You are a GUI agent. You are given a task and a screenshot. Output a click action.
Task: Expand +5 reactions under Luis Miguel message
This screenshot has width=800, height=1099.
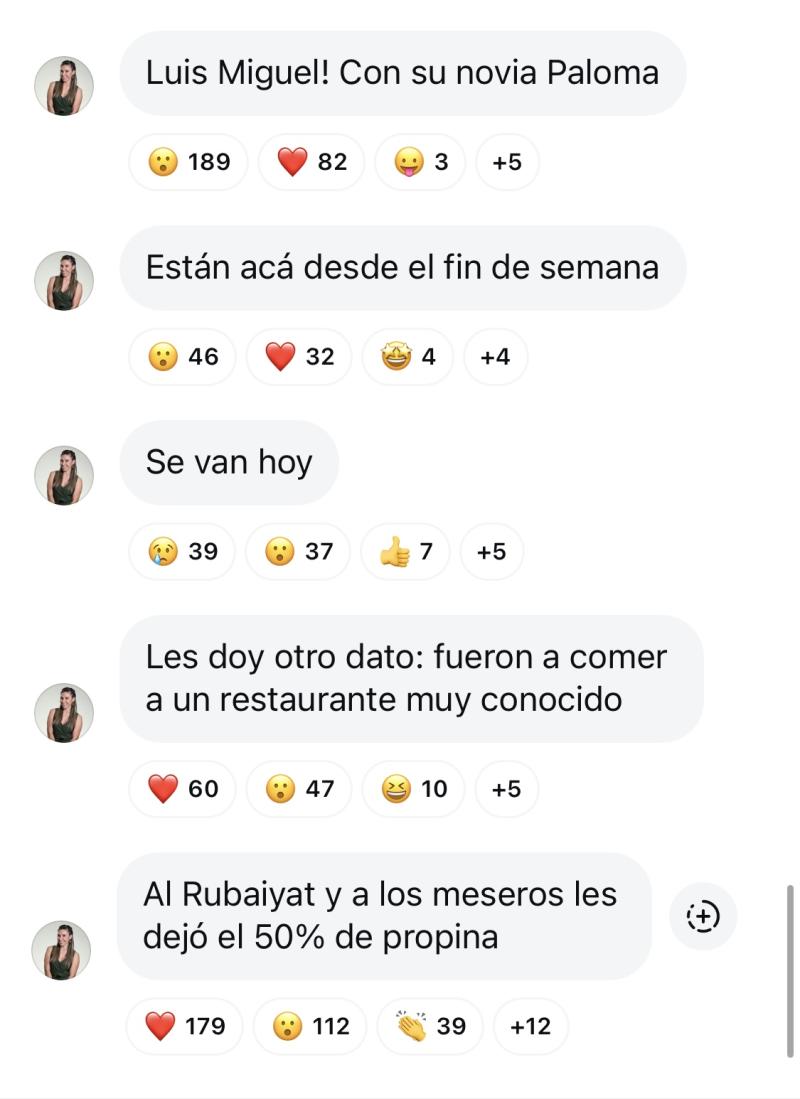point(507,162)
